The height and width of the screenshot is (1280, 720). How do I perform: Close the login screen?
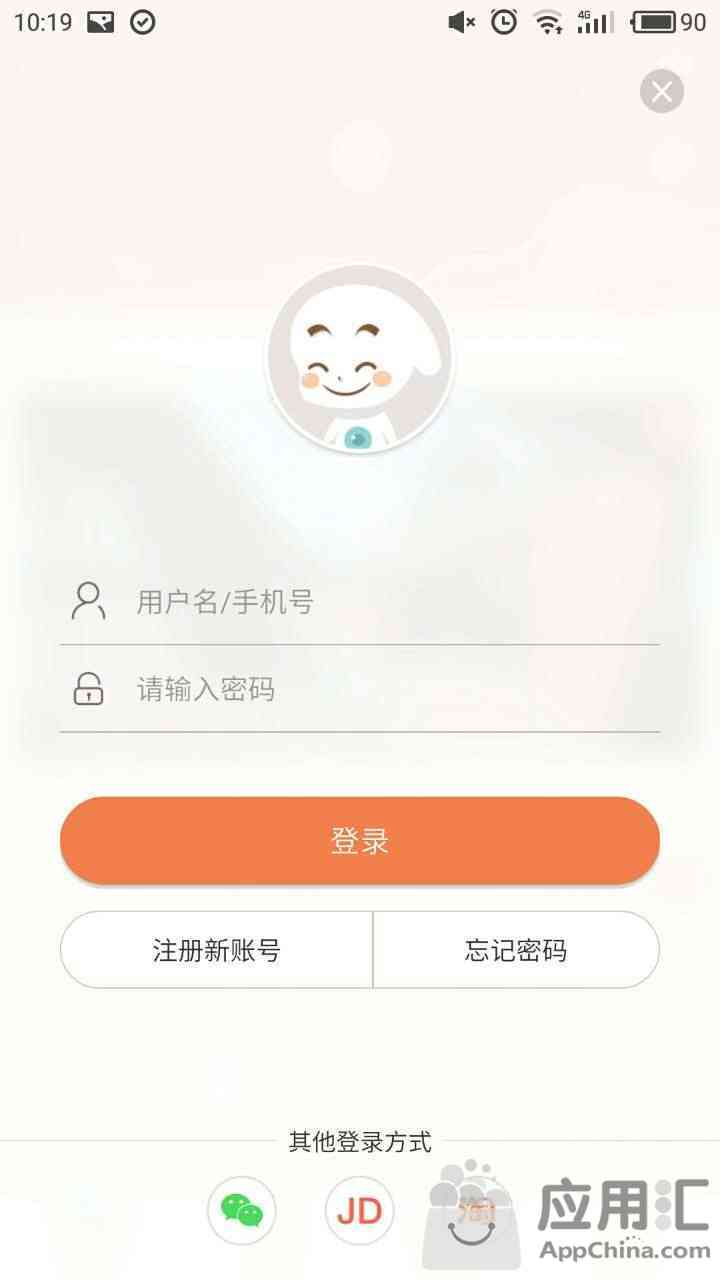pyautogui.click(x=661, y=92)
